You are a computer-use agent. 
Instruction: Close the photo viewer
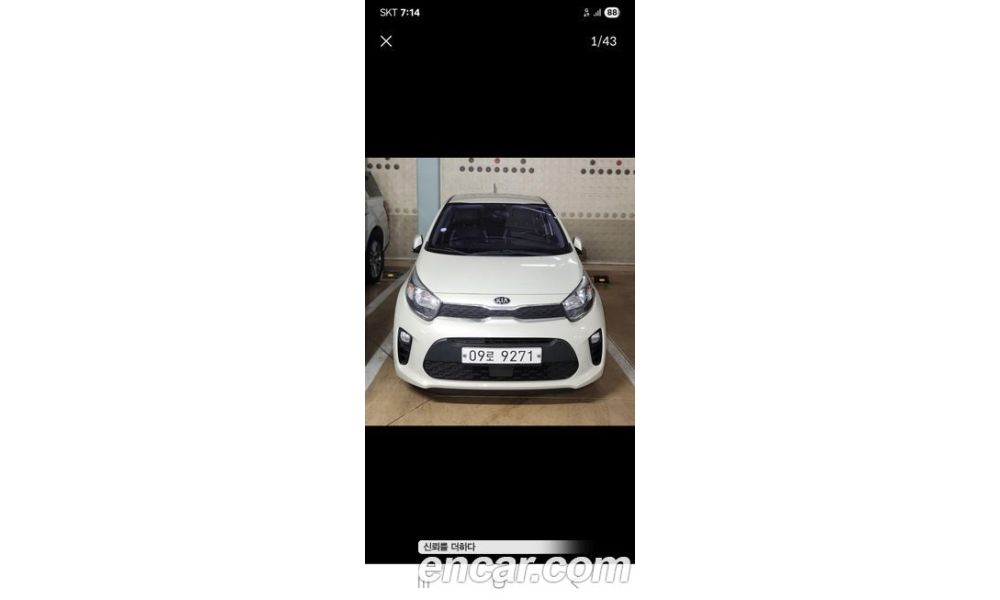[x=386, y=41]
